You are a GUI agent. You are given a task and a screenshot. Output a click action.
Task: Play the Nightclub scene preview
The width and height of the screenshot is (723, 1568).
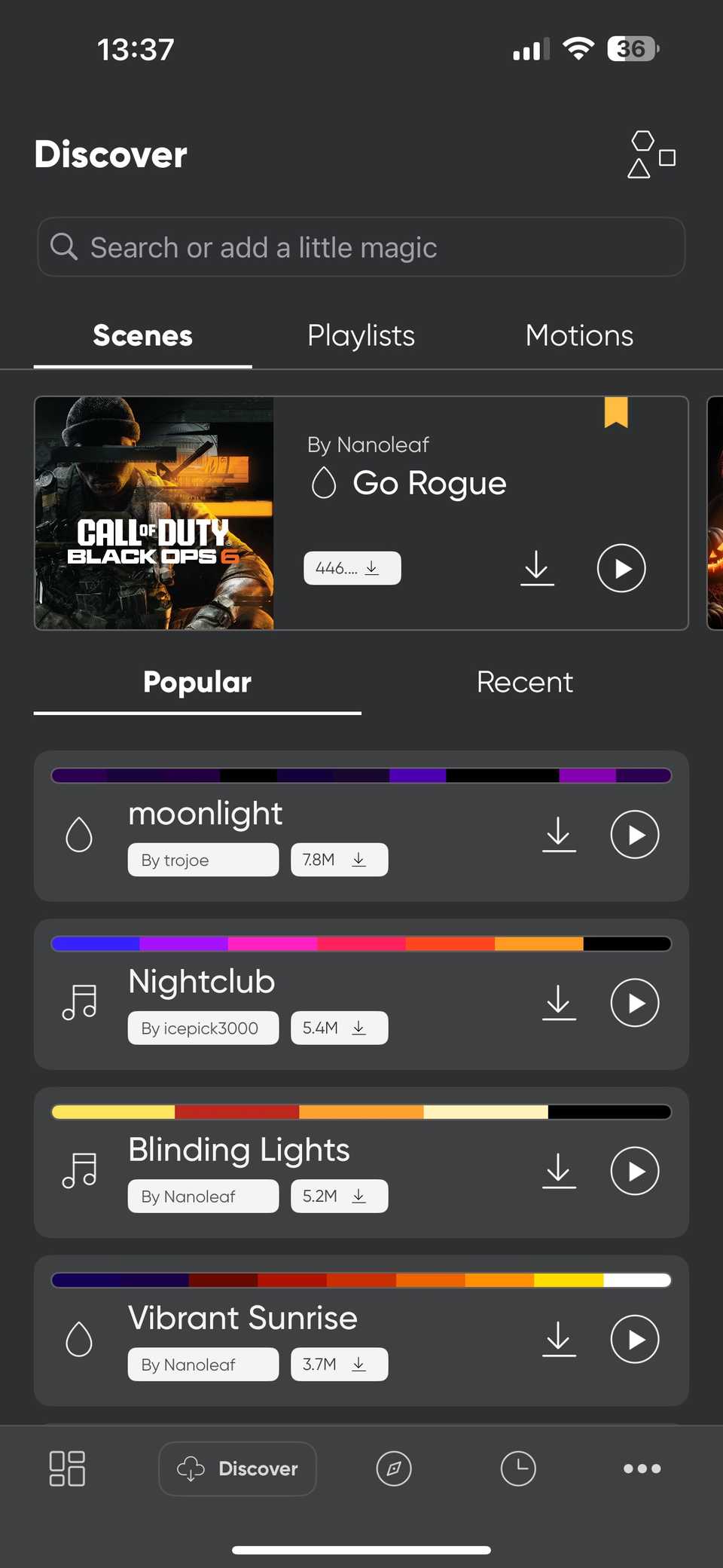pyautogui.click(x=634, y=1003)
